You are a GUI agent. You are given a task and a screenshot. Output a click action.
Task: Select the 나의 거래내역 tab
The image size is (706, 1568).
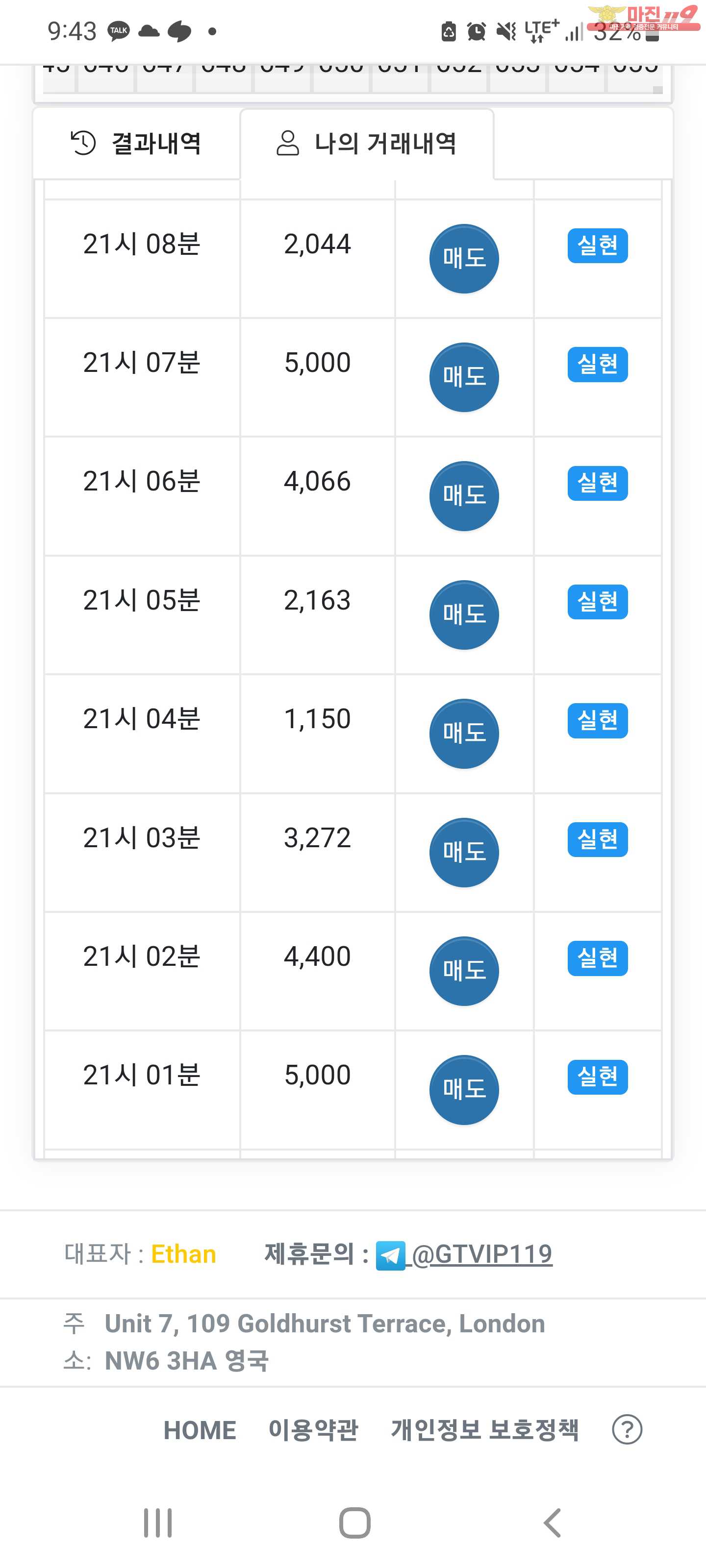click(x=367, y=144)
